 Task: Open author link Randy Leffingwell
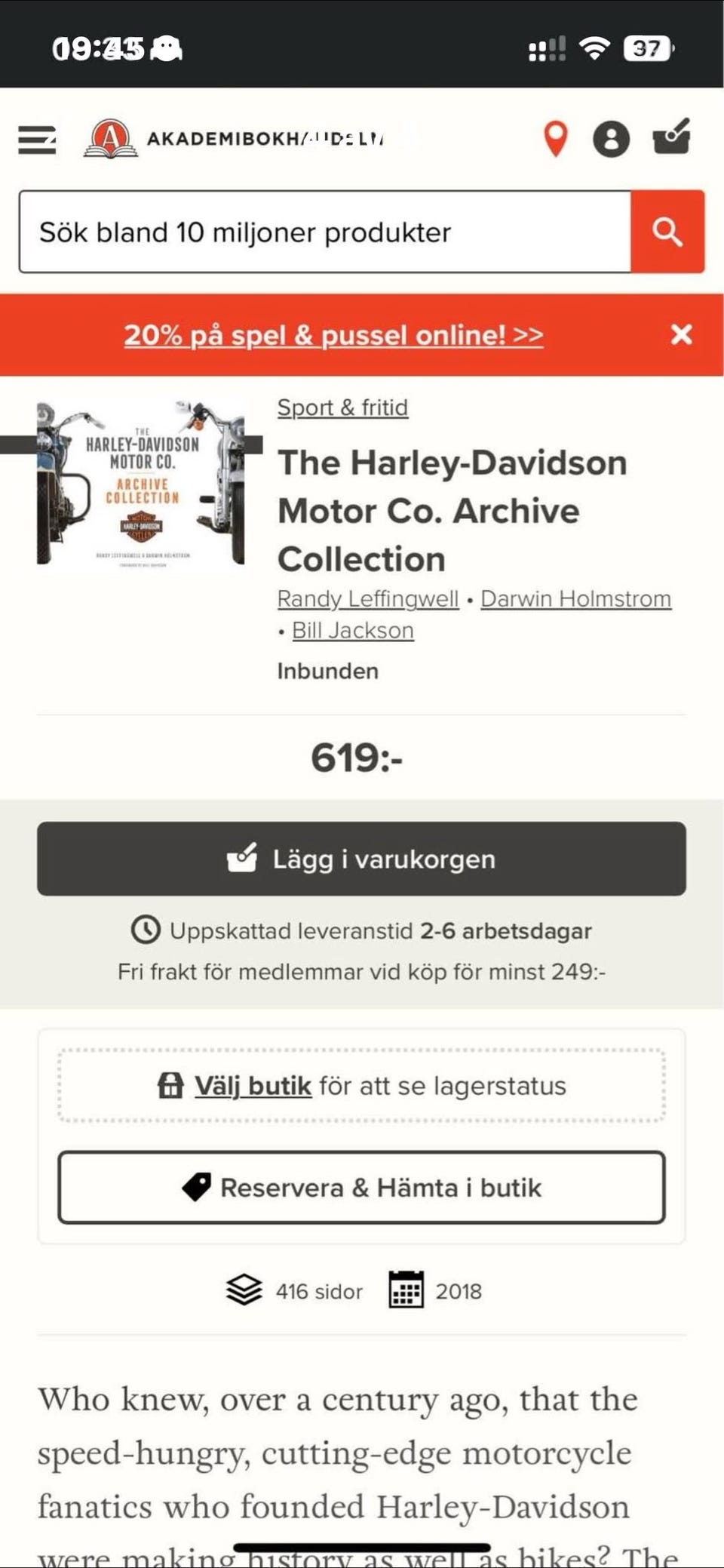368,598
